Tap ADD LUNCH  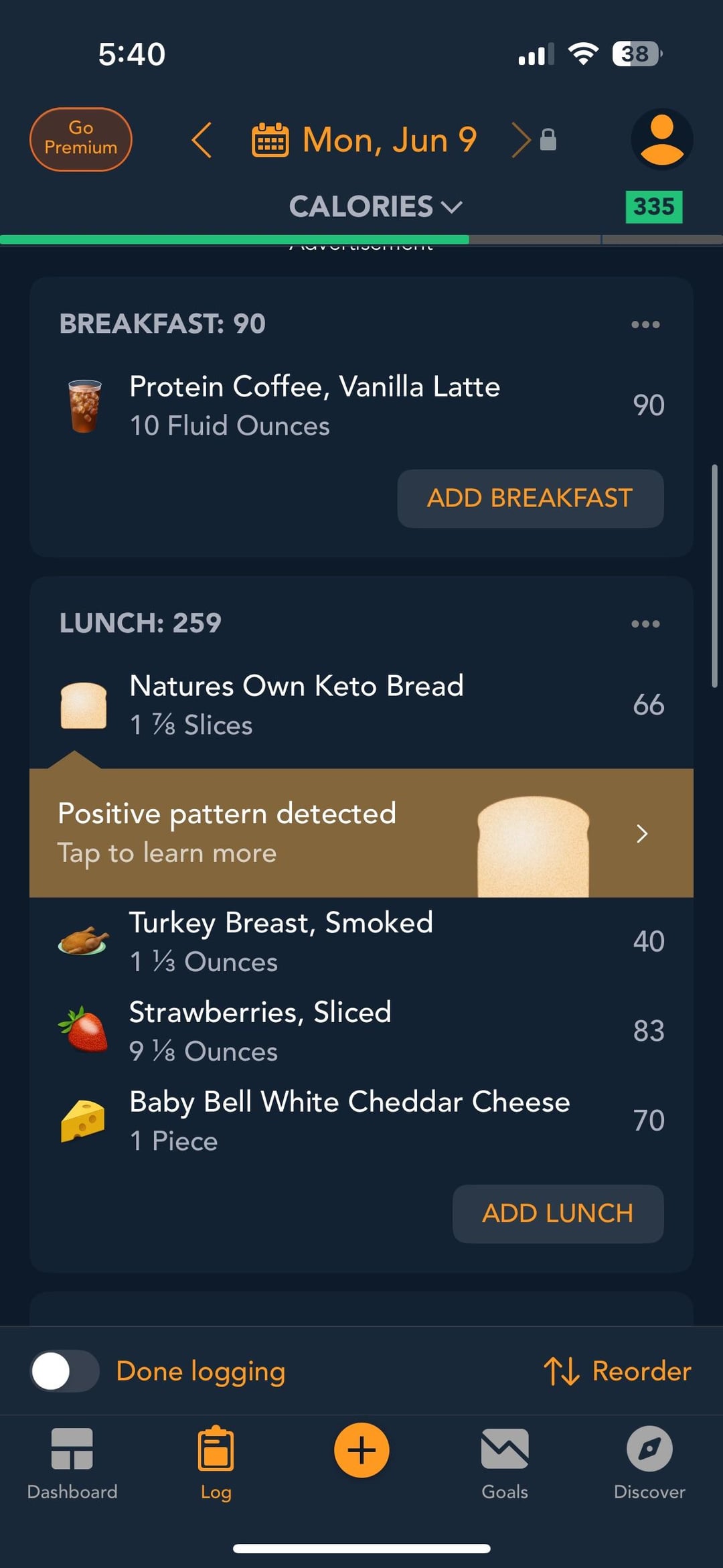tap(558, 1214)
